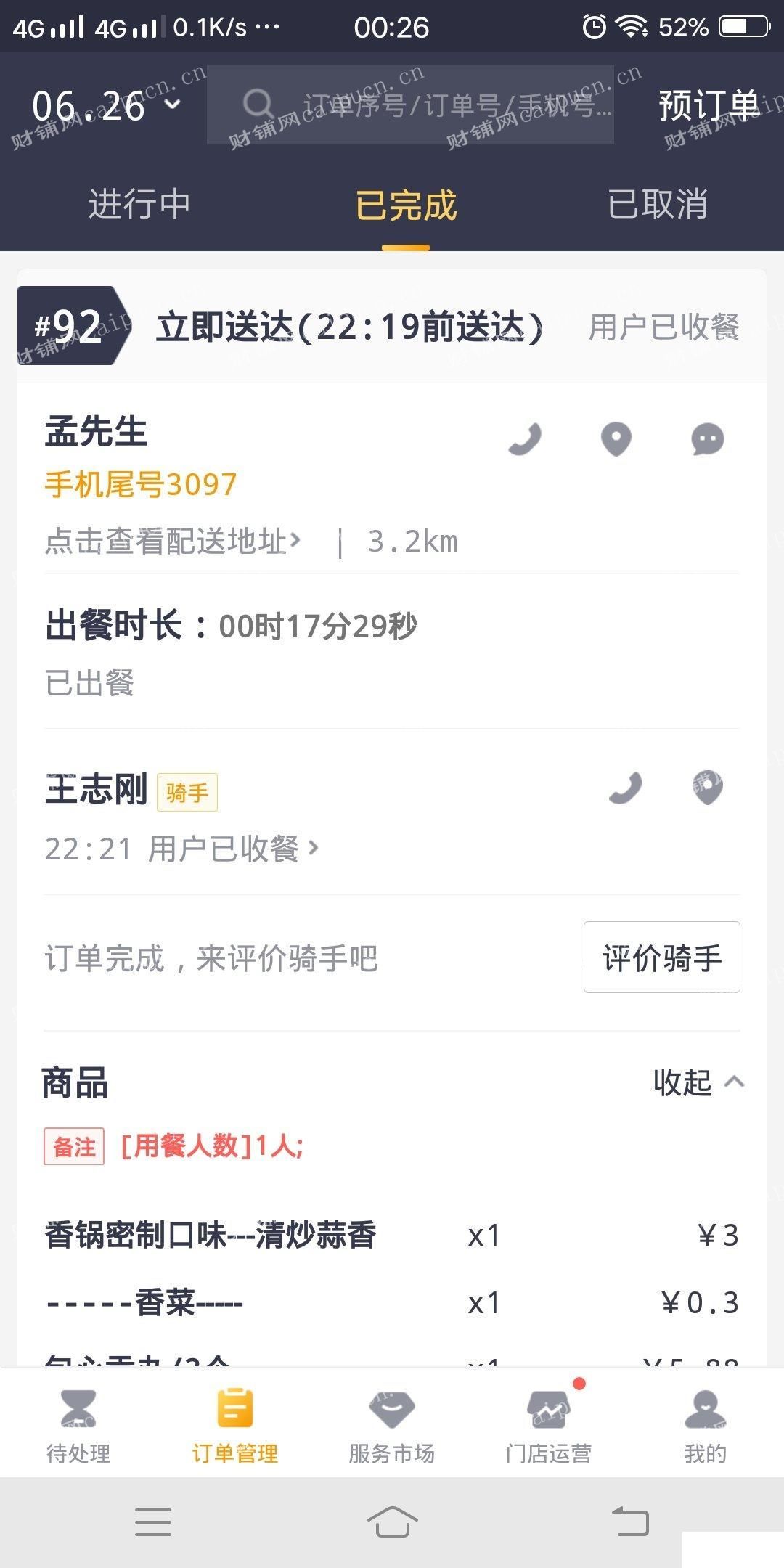Collapse the 商品 list with 收起

coord(698,1082)
